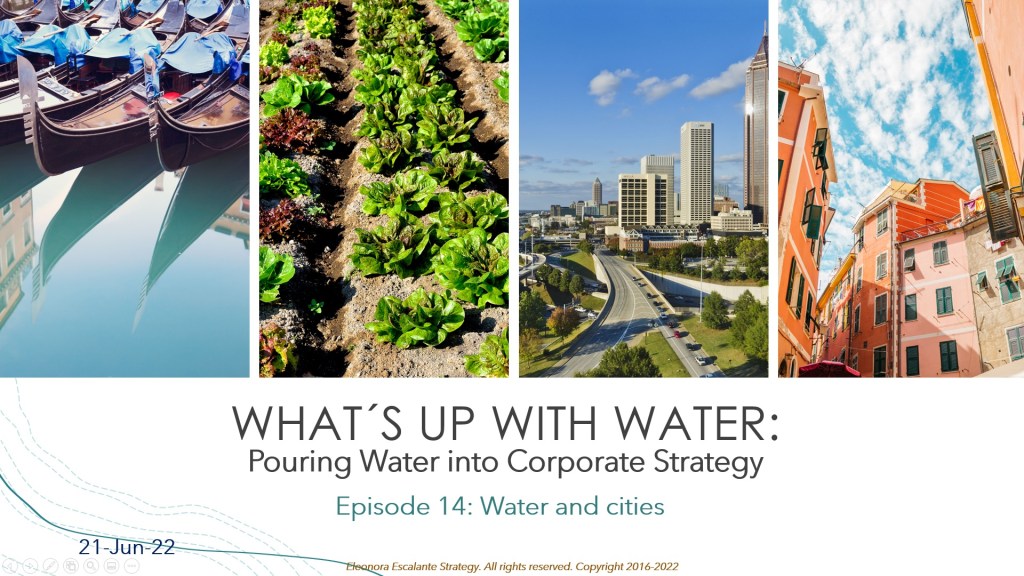Screen dimensions: 1024x576
Task: Advance to the next slide
Action: point(30,566)
